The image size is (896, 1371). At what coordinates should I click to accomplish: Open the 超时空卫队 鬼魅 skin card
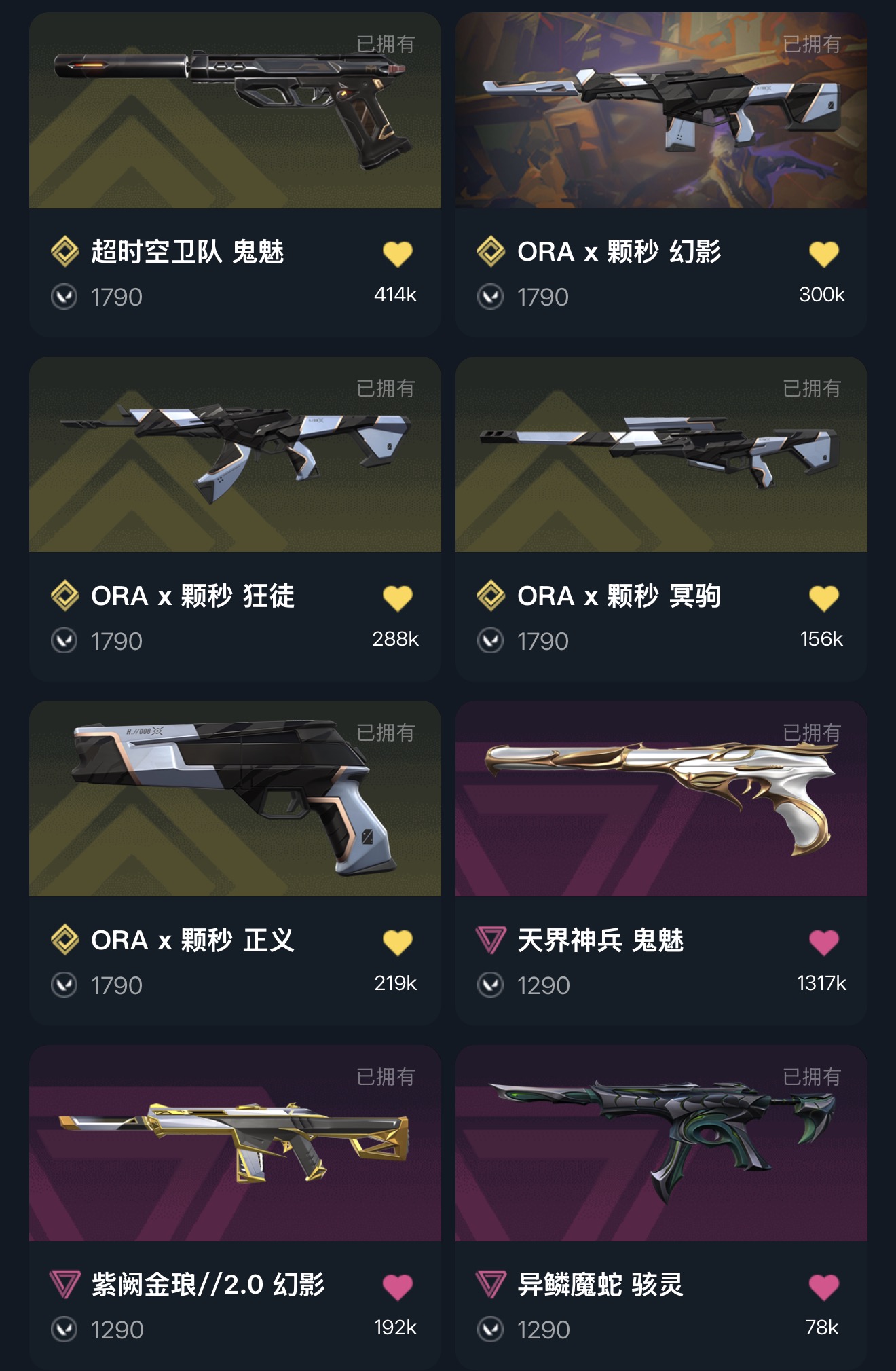pyautogui.click(x=235, y=175)
